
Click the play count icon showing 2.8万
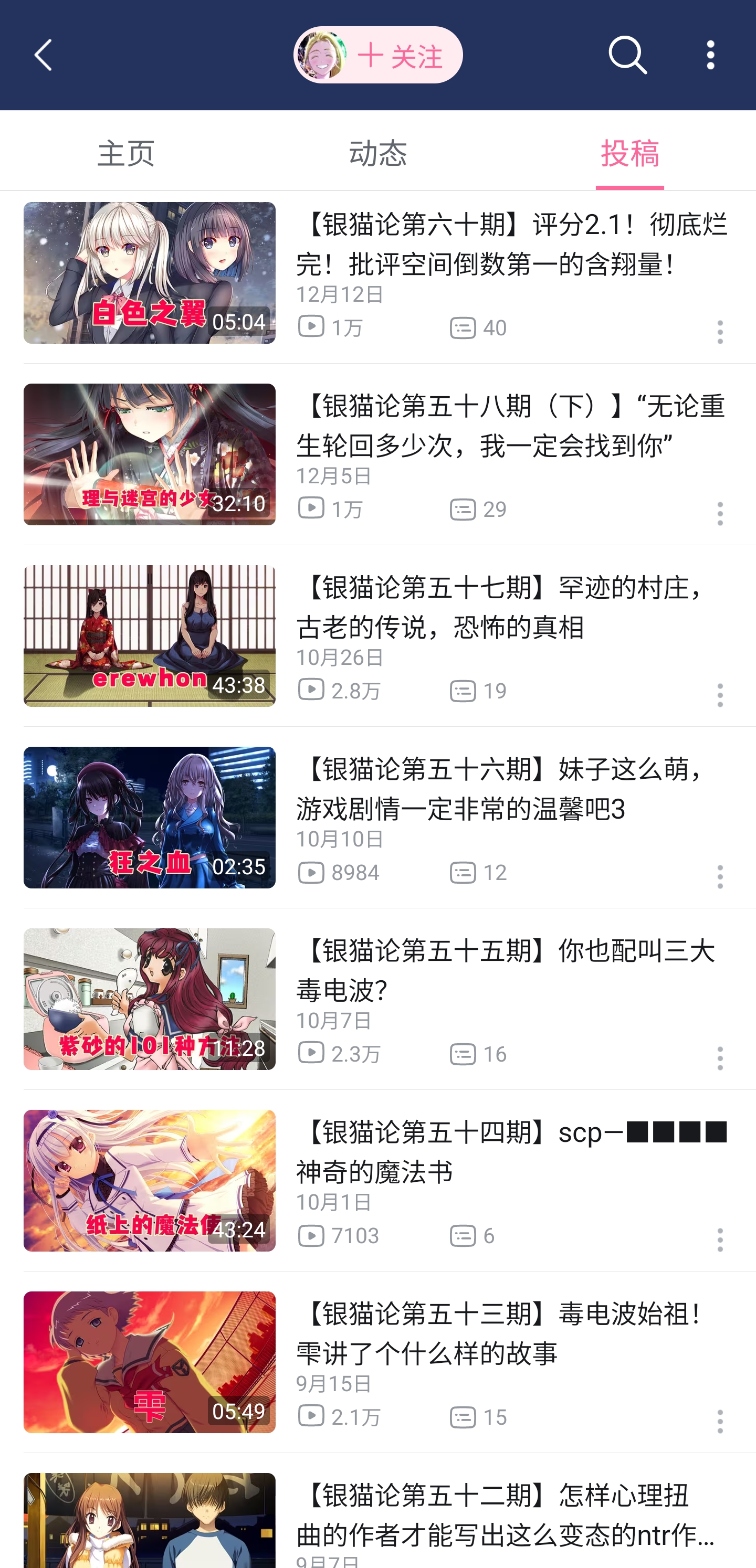[x=312, y=690]
